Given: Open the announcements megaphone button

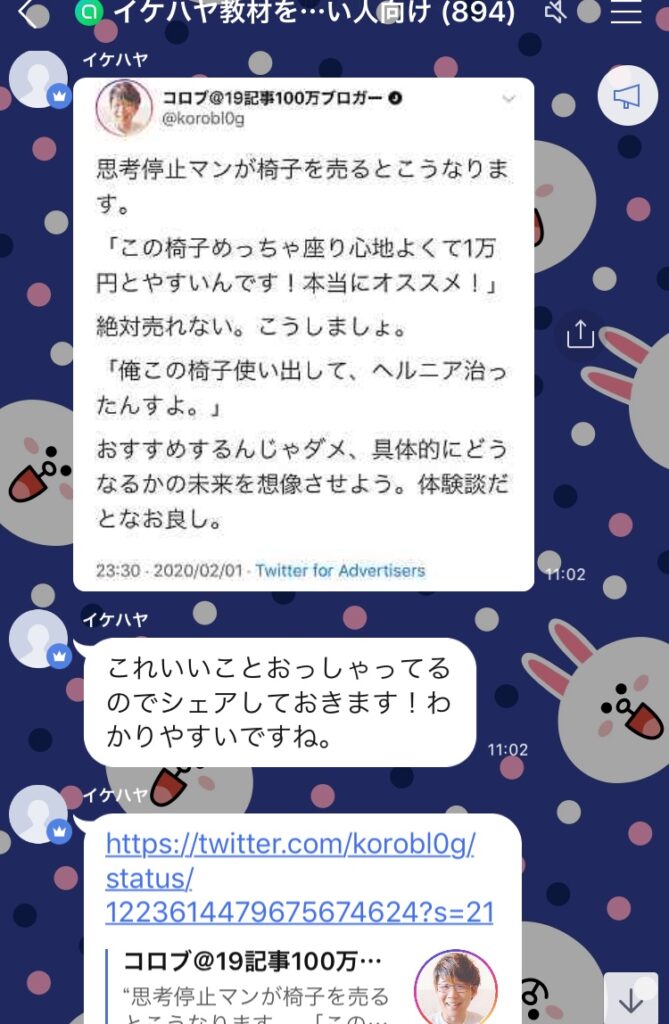Looking at the screenshot, I should (x=626, y=97).
